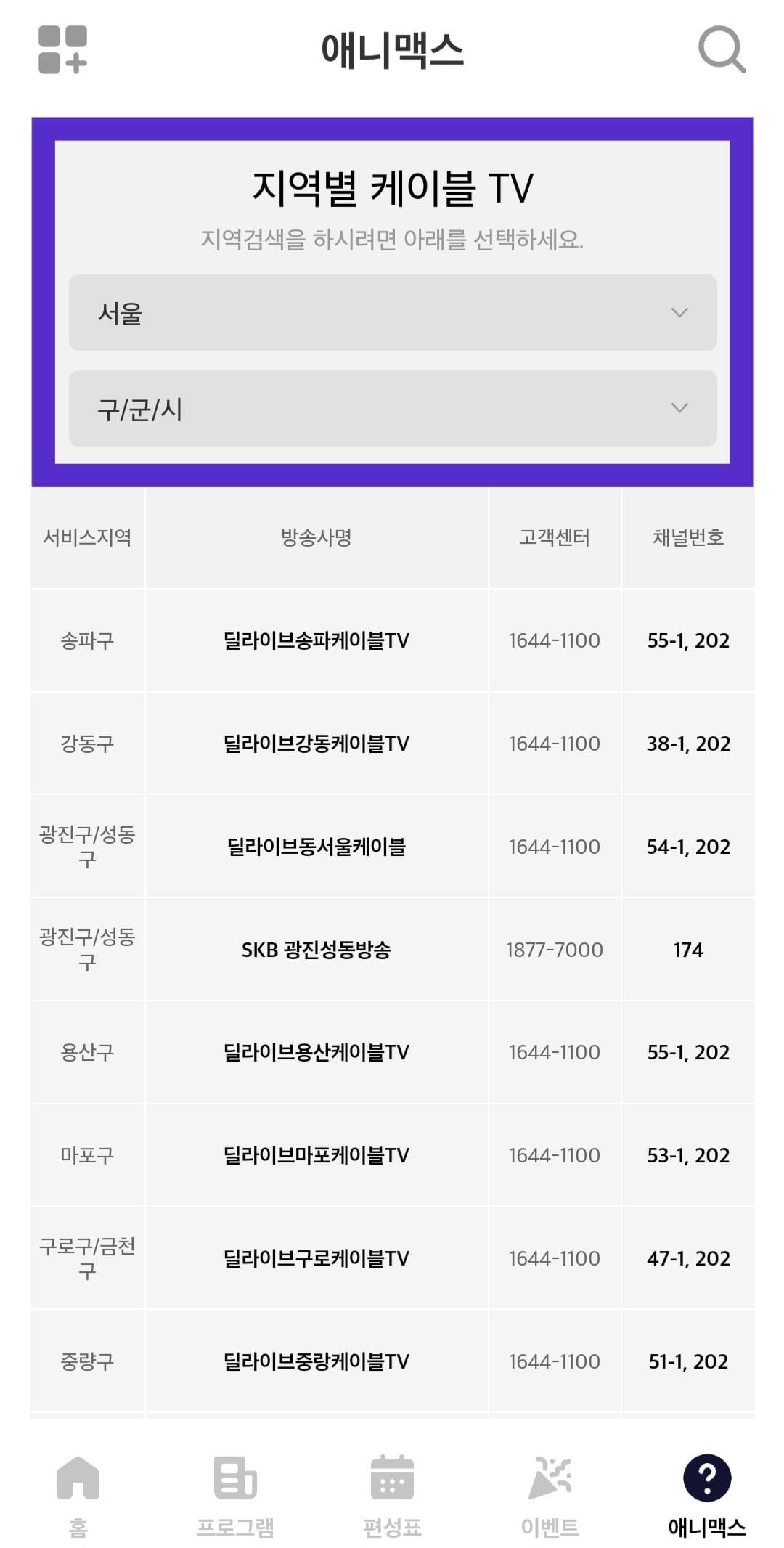Click SKB 광진성동방송 row entry

pyautogui.click(x=317, y=950)
